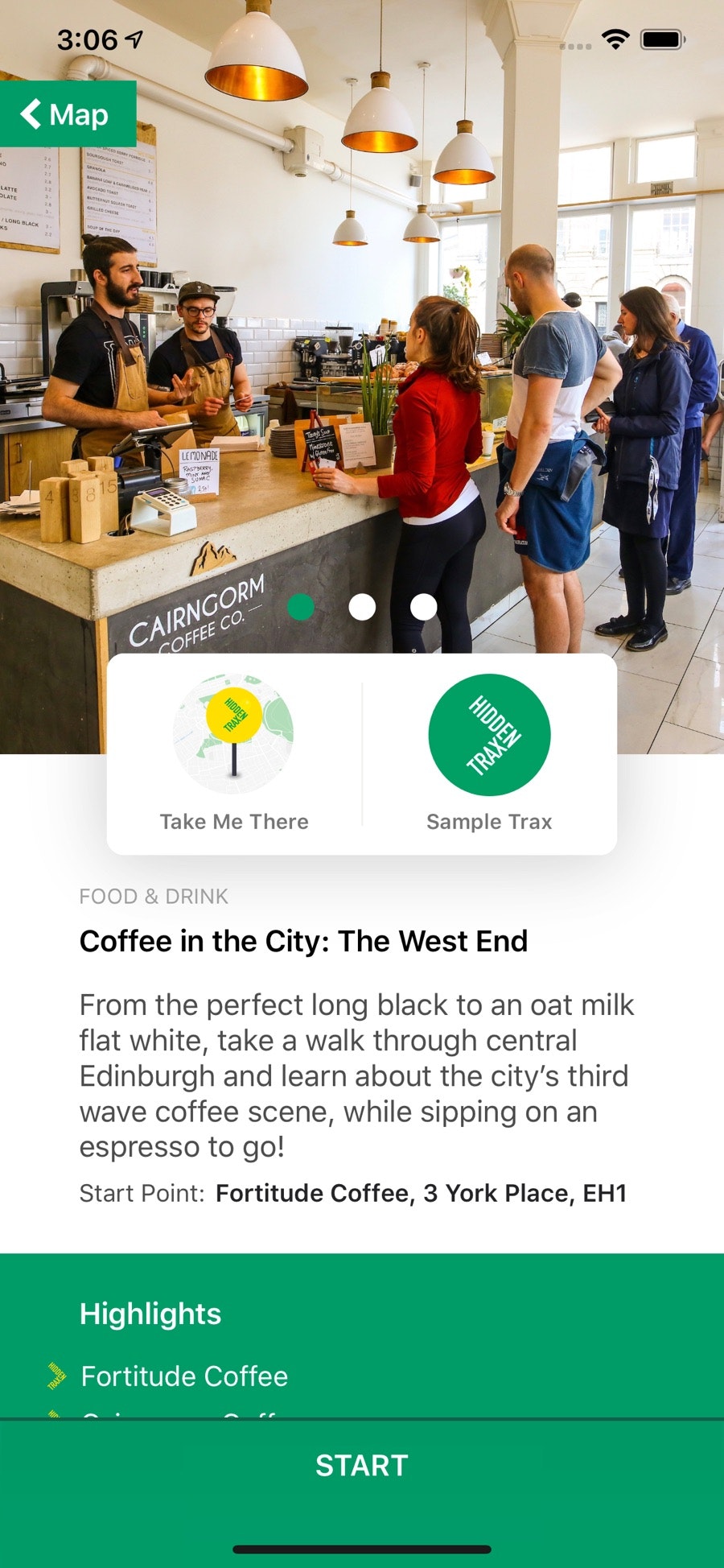The image size is (724, 1568).
Task: Start the Coffee in the City tour
Action: point(362,1466)
